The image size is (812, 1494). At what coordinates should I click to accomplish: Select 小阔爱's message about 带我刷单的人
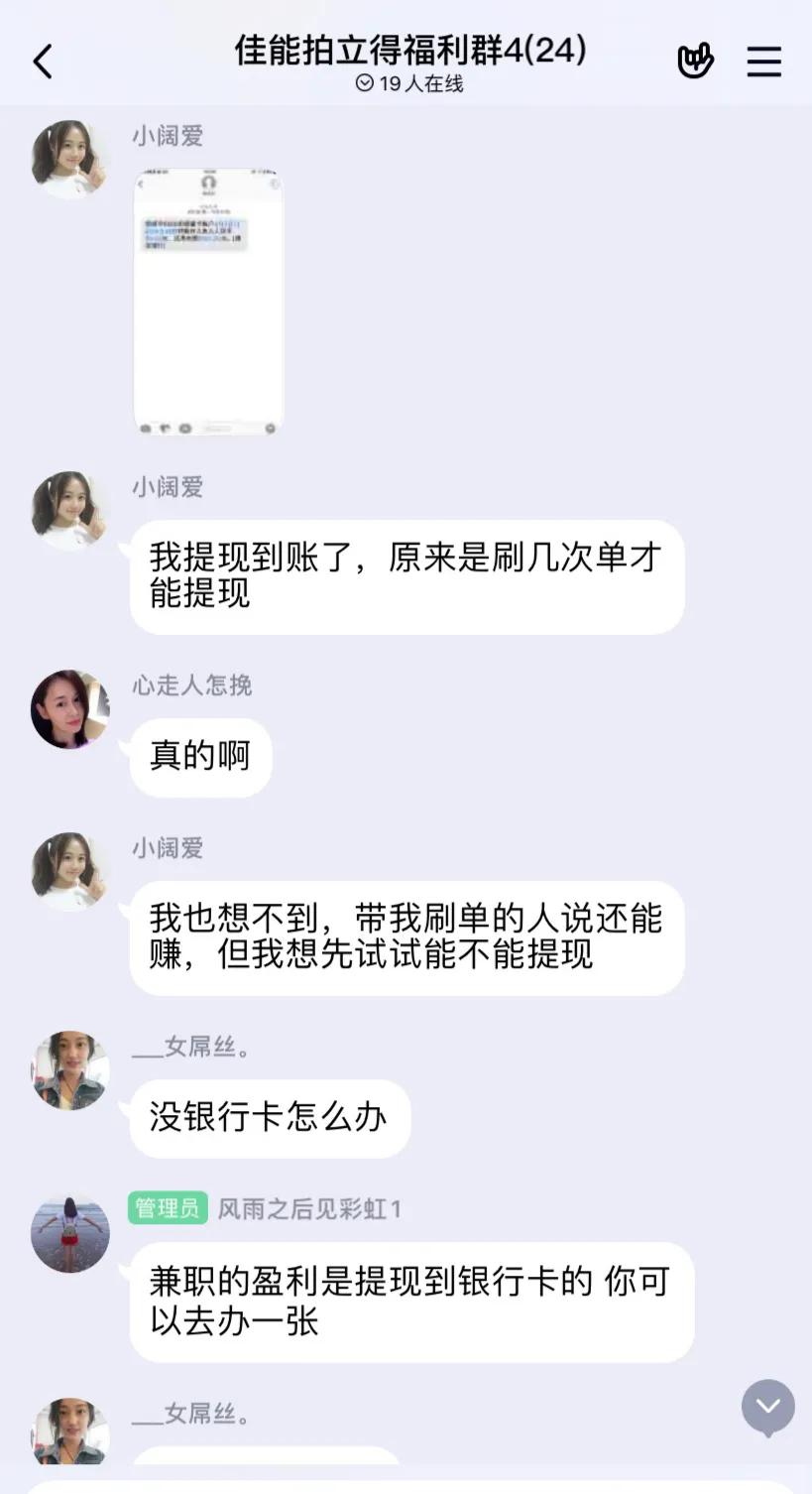406,938
